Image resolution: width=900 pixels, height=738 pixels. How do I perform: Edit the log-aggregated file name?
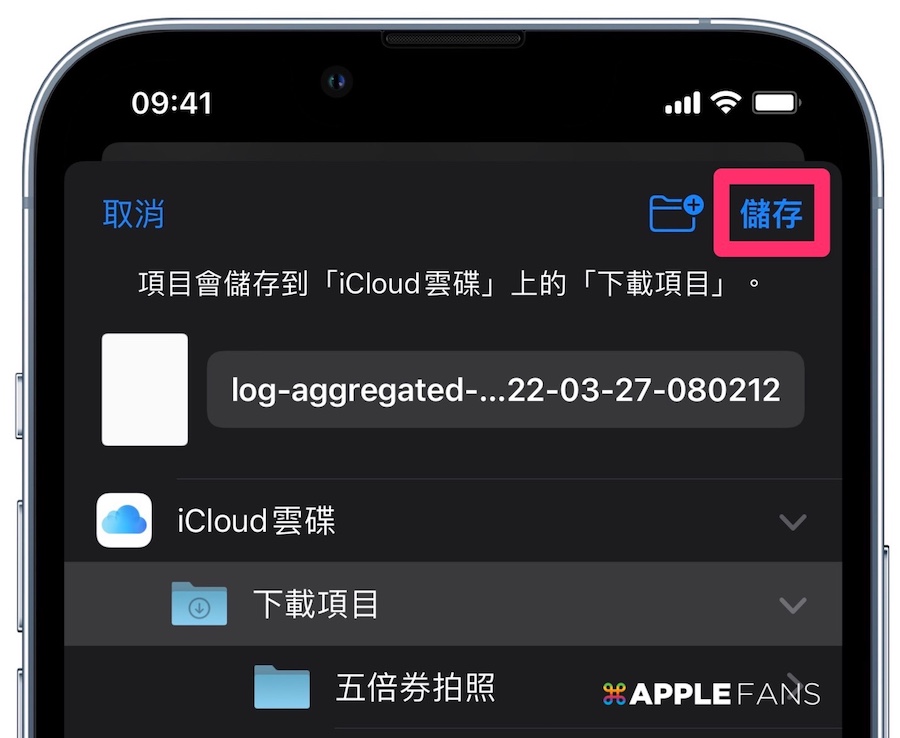pos(505,390)
